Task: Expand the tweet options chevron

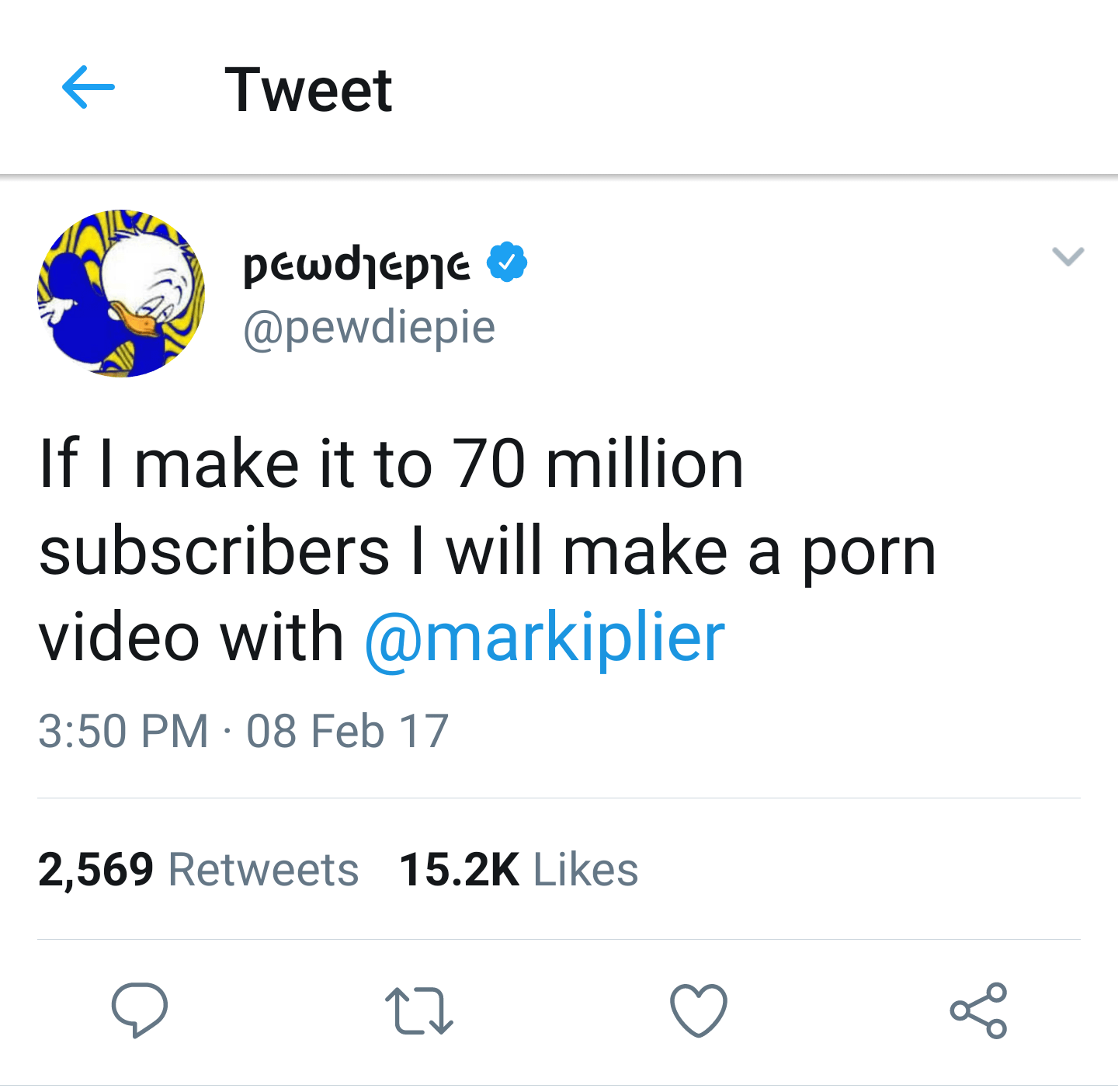Action: pos(1068,256)
